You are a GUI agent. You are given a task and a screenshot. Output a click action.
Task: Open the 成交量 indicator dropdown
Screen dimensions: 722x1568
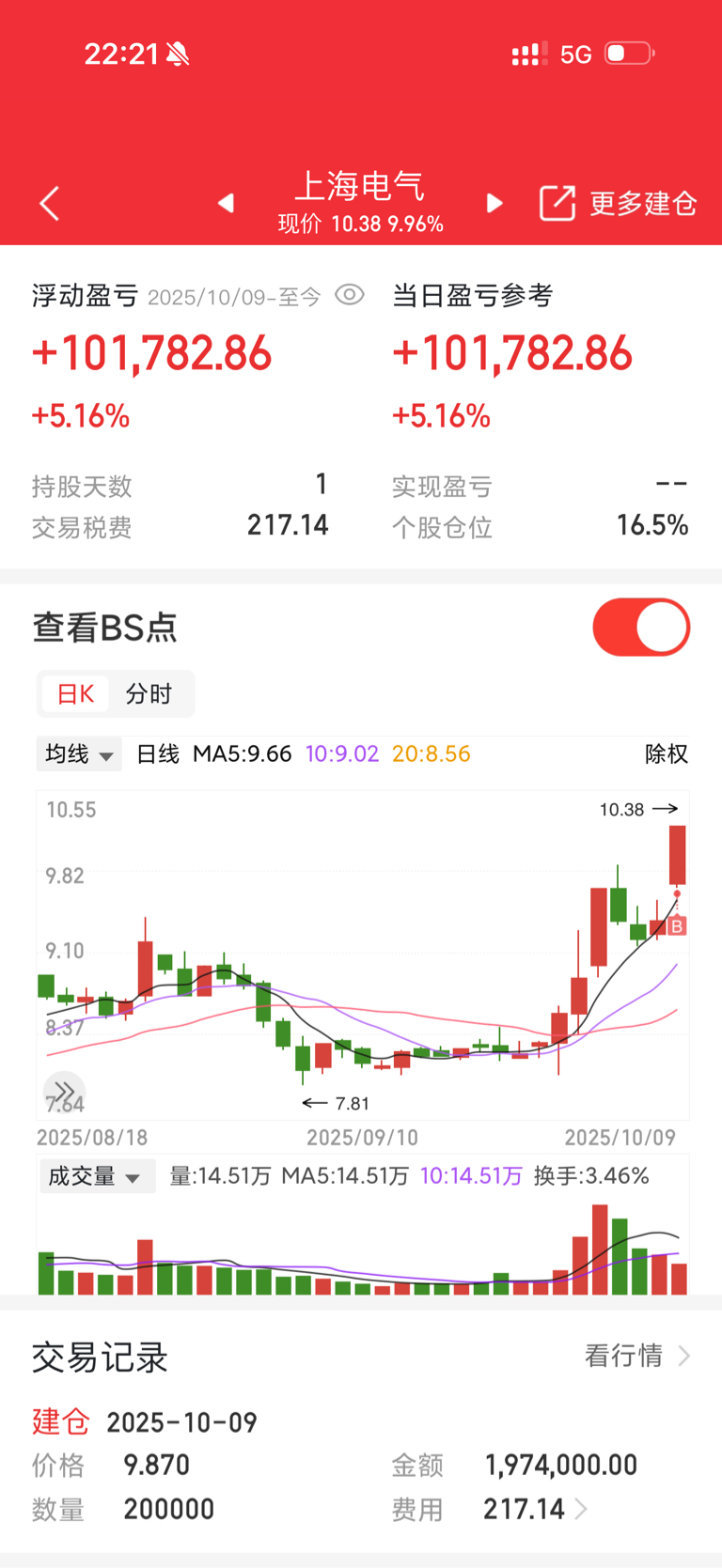94,1176
